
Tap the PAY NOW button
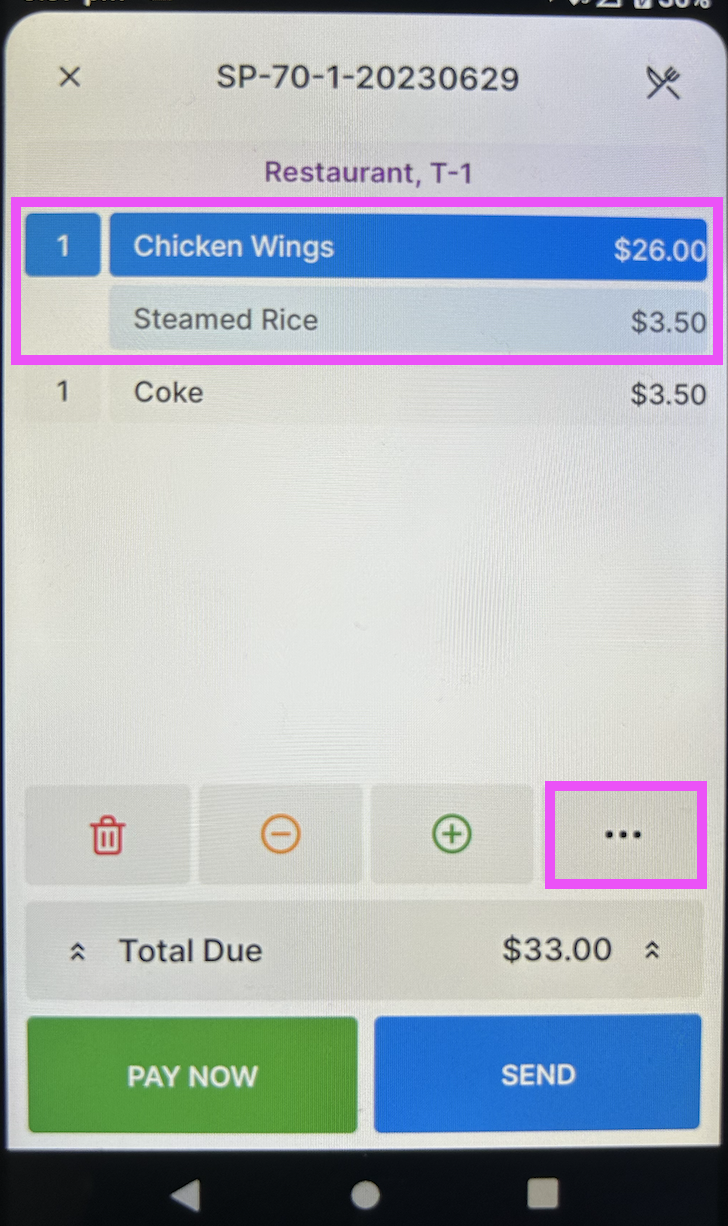[x=192, y=1076]
